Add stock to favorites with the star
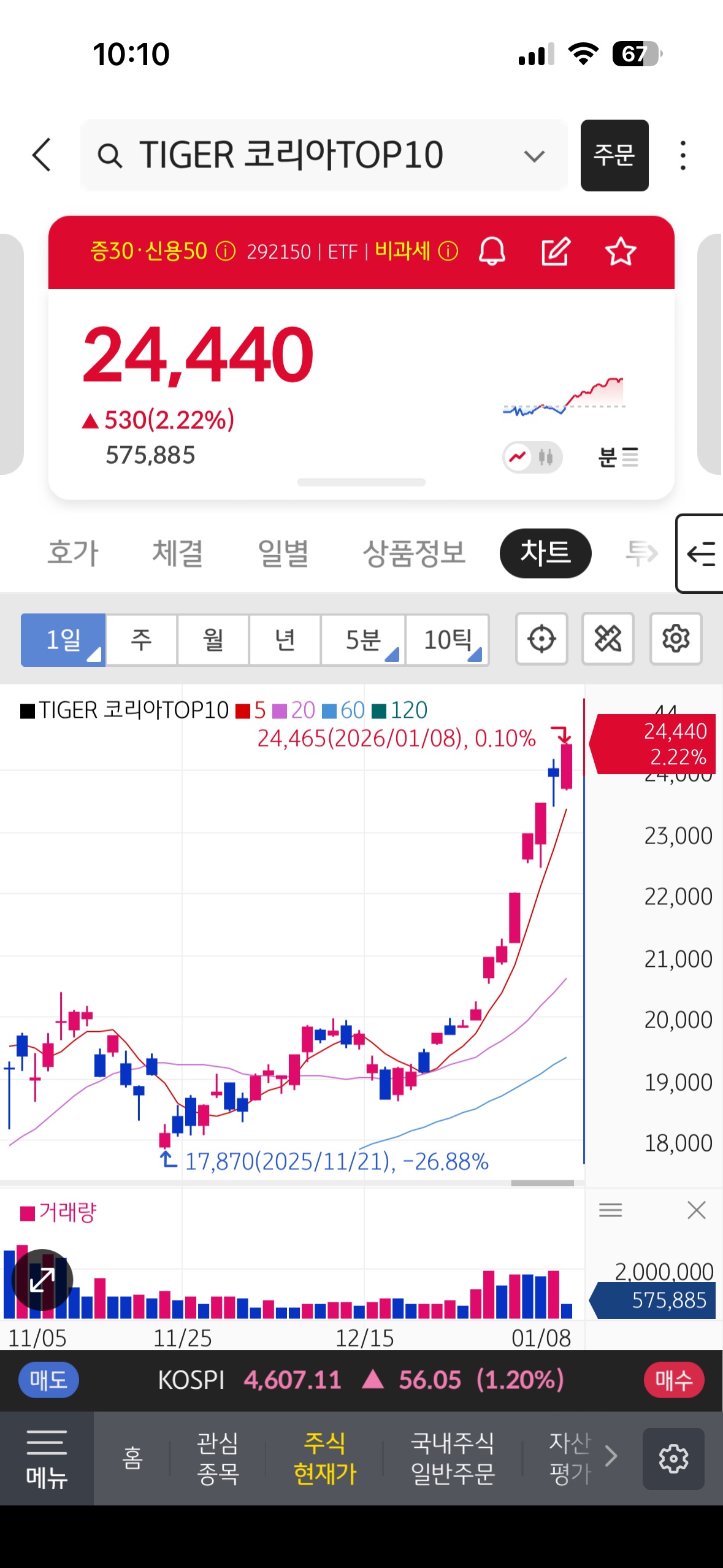 [621, 252]
